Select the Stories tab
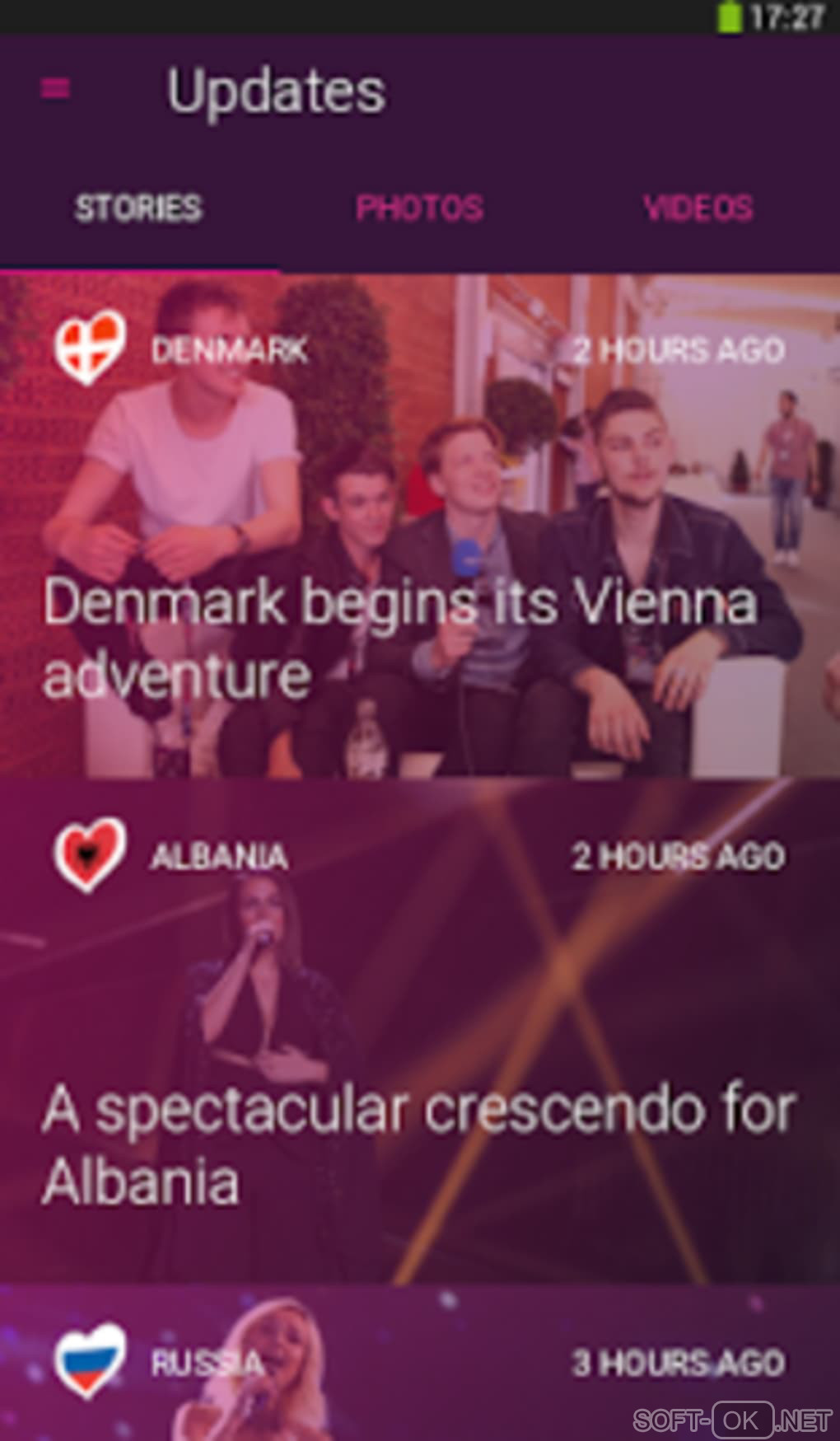The height and width of the screenshot is (1441, 840). pos(138,208)
